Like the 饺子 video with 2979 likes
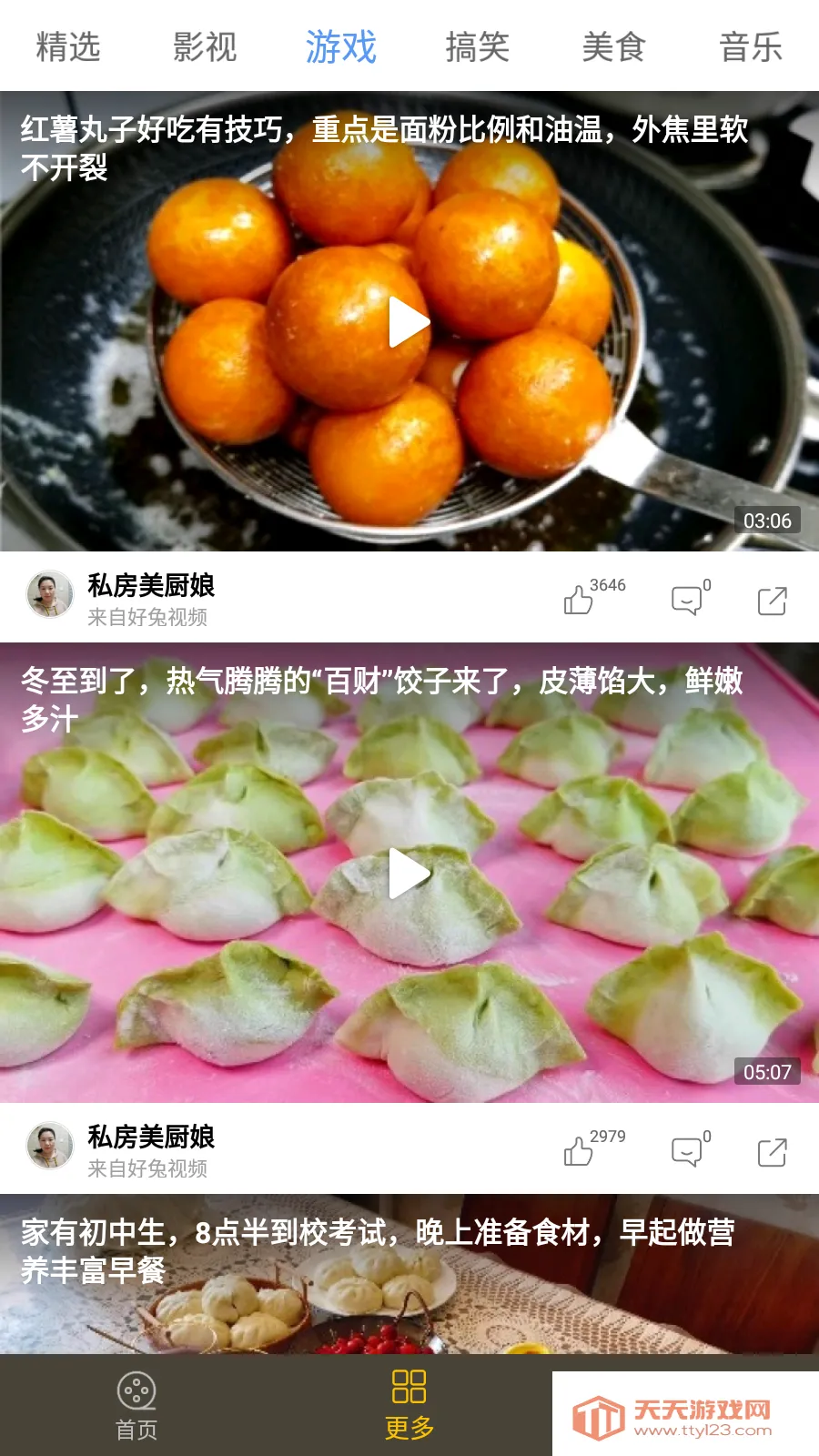 pos(579,1151)
